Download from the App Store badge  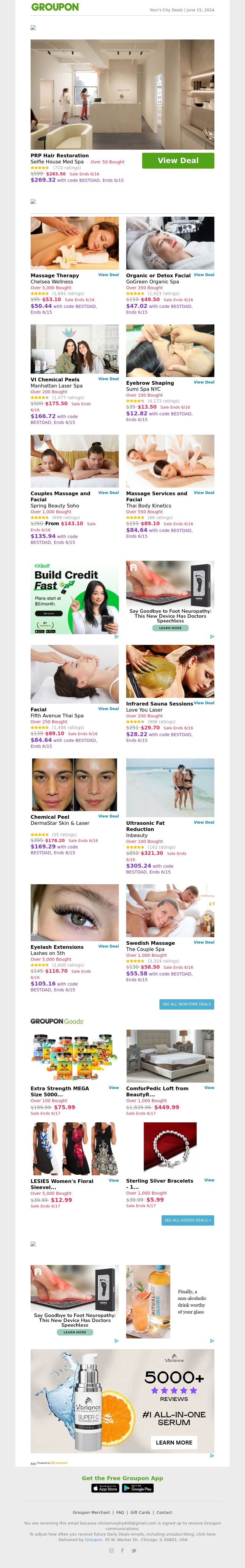(105, 1488)
